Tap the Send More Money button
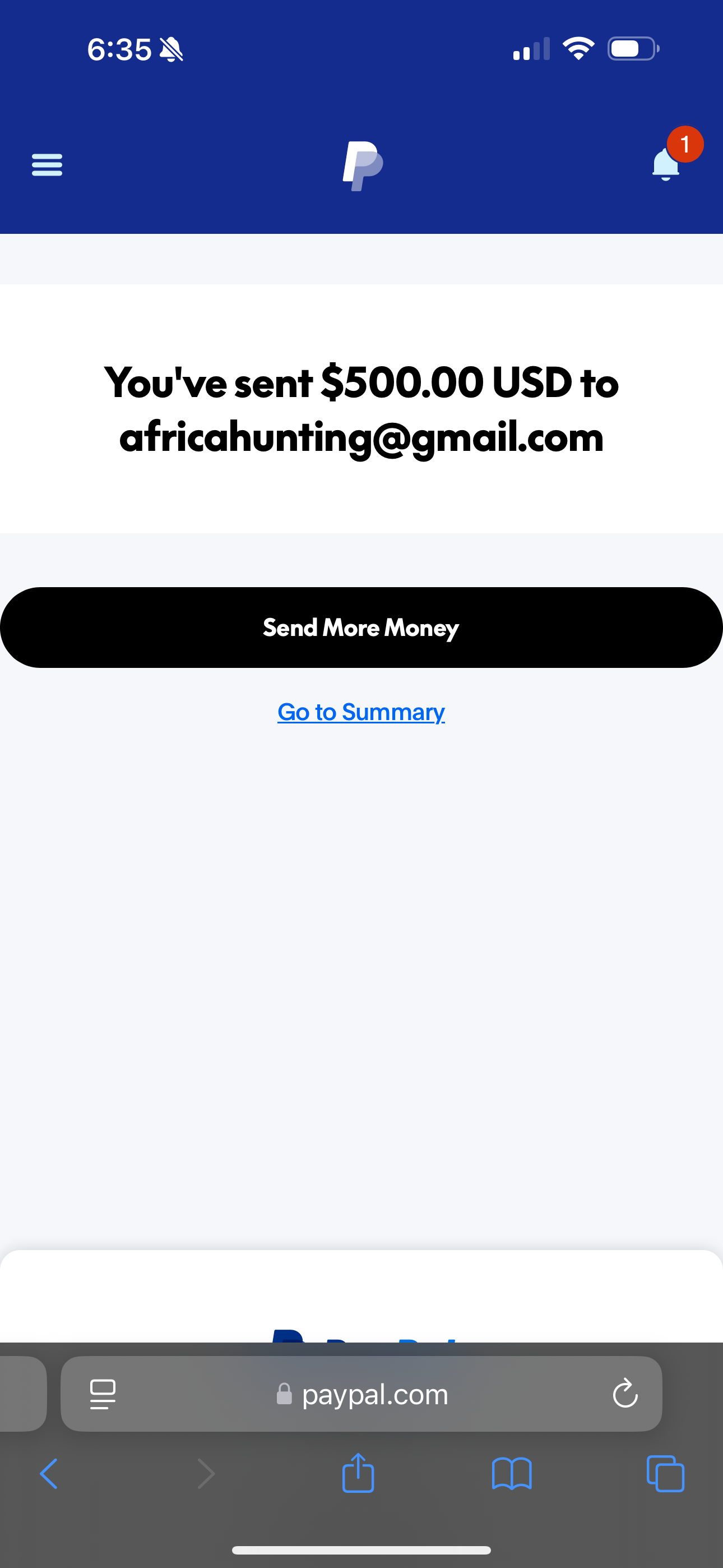 361,628
